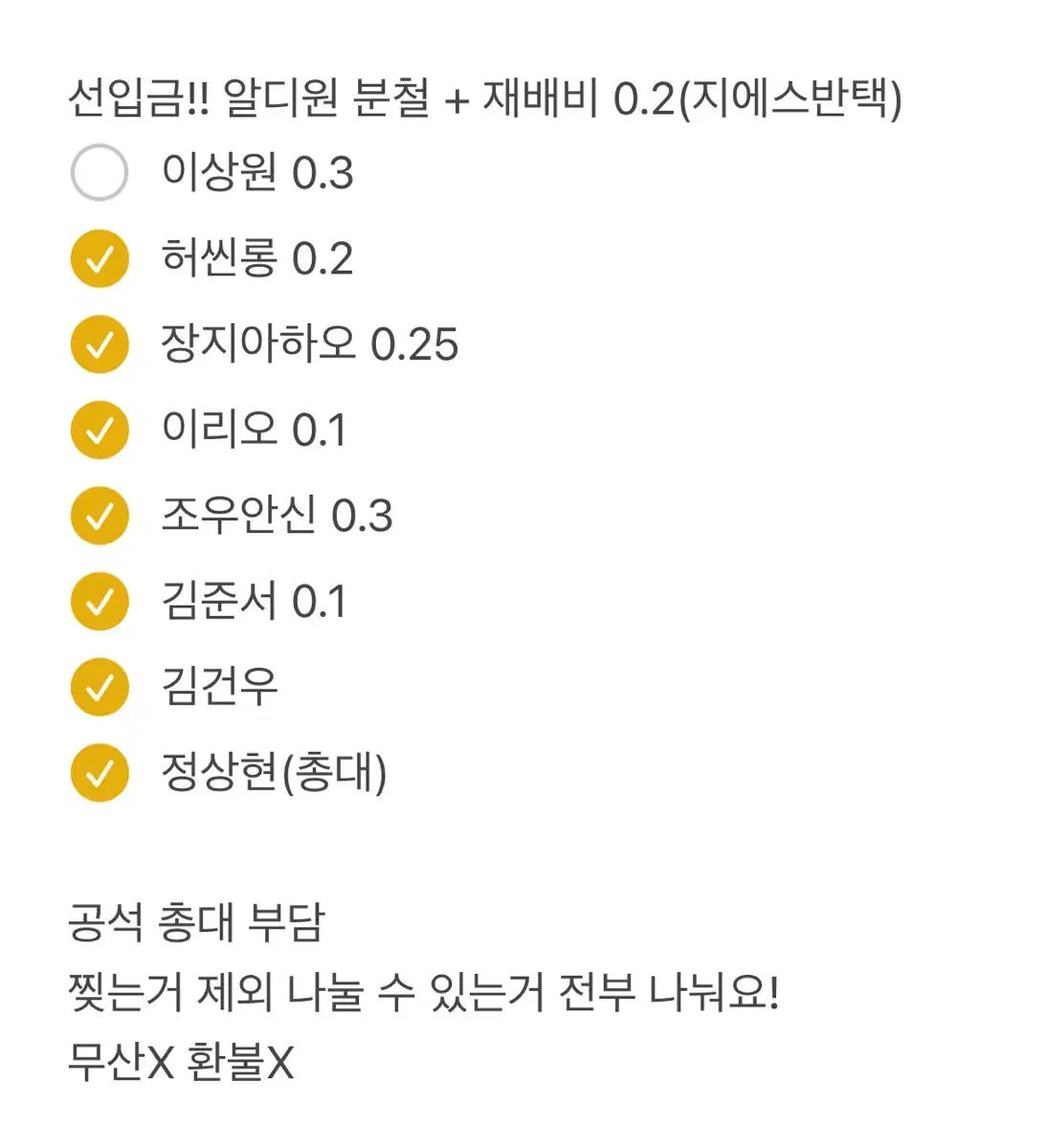Toggle the yellow checkmark next to 허씬롱
The image size is (1045, 1148).
click(x=99, y=258)
